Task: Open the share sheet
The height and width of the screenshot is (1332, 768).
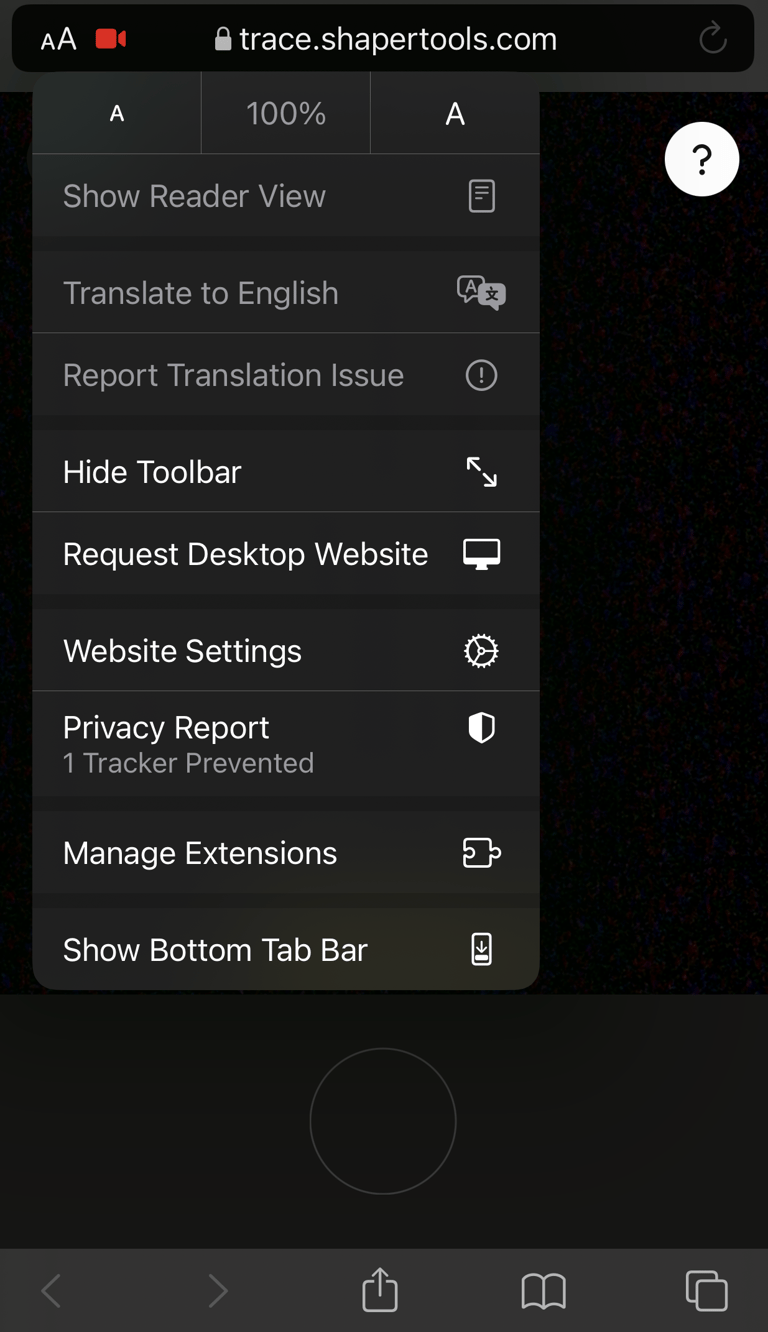Action: [x=380, y=1289]
